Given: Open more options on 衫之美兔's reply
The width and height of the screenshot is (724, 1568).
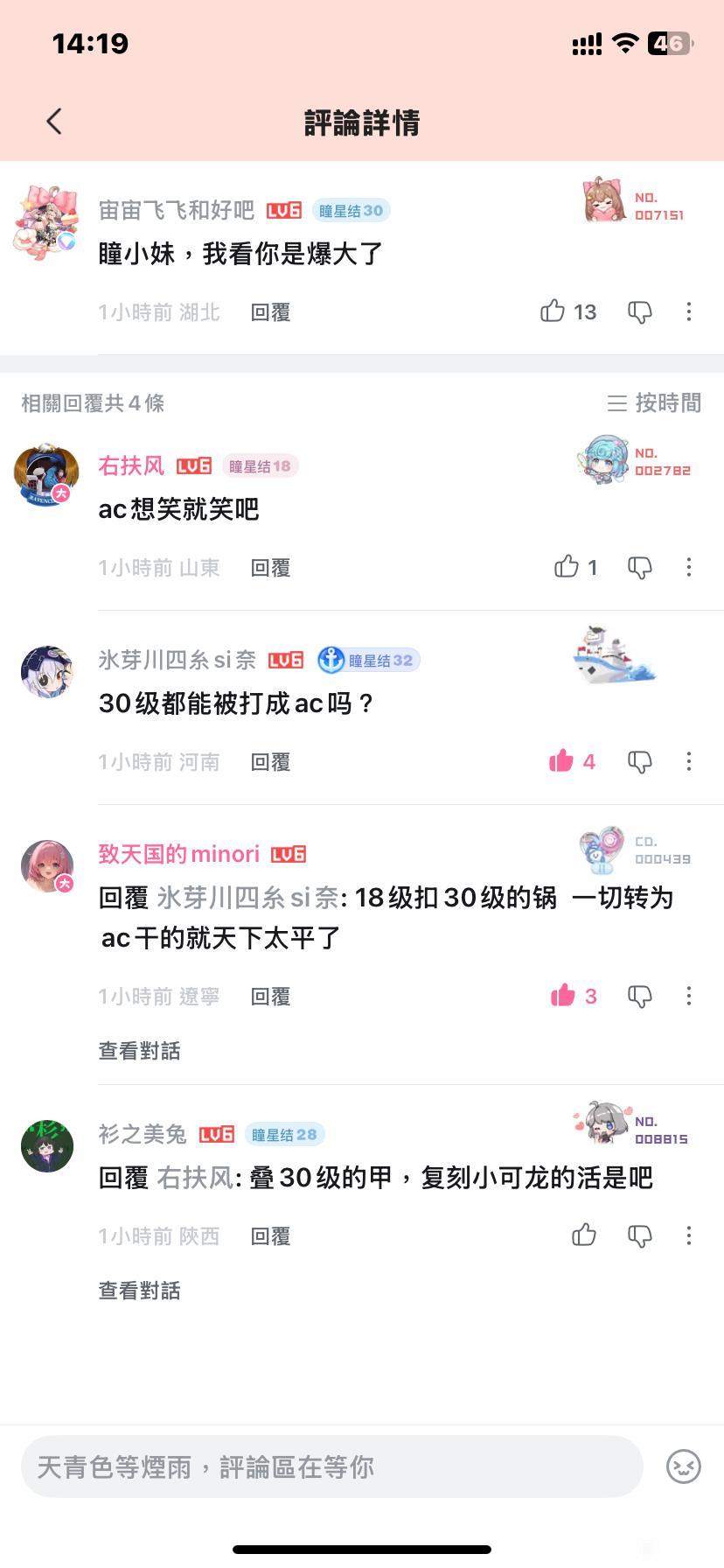Looking at the screenshot, I should [689, 1235].
